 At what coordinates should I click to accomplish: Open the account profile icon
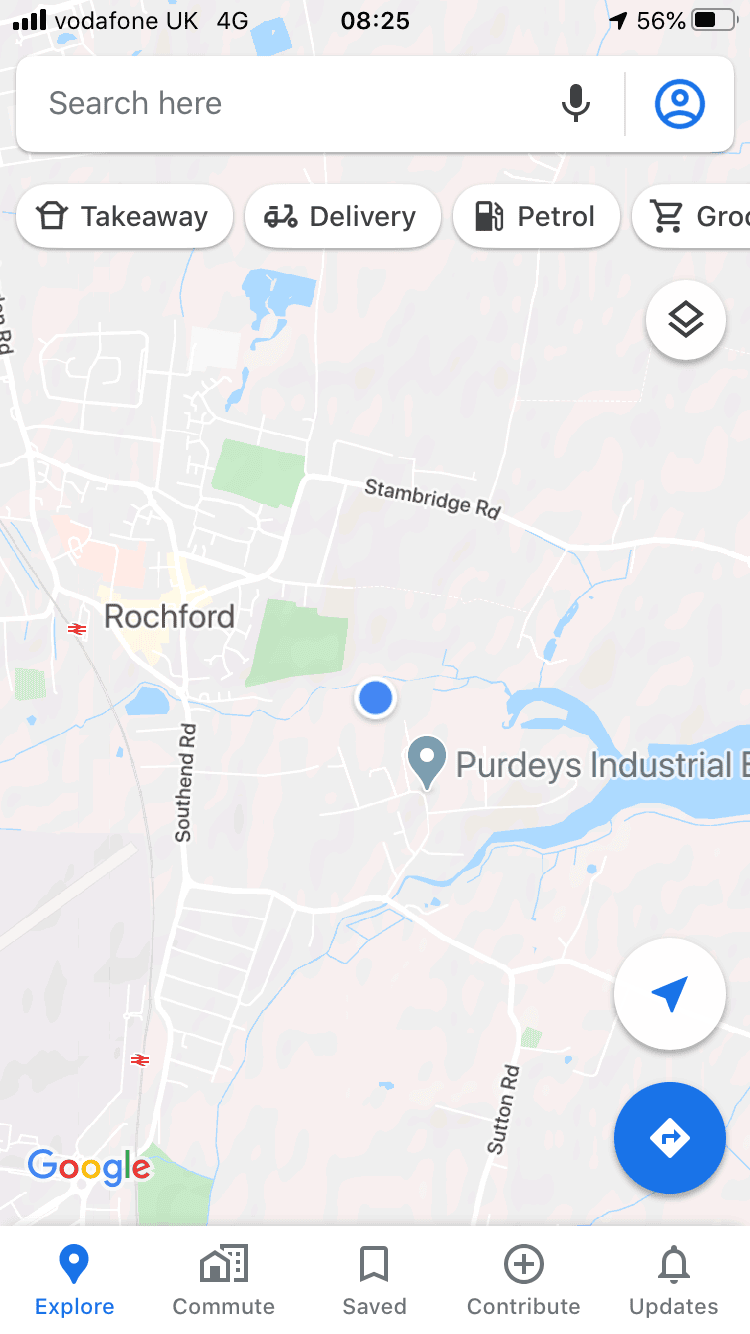[680, 104]
